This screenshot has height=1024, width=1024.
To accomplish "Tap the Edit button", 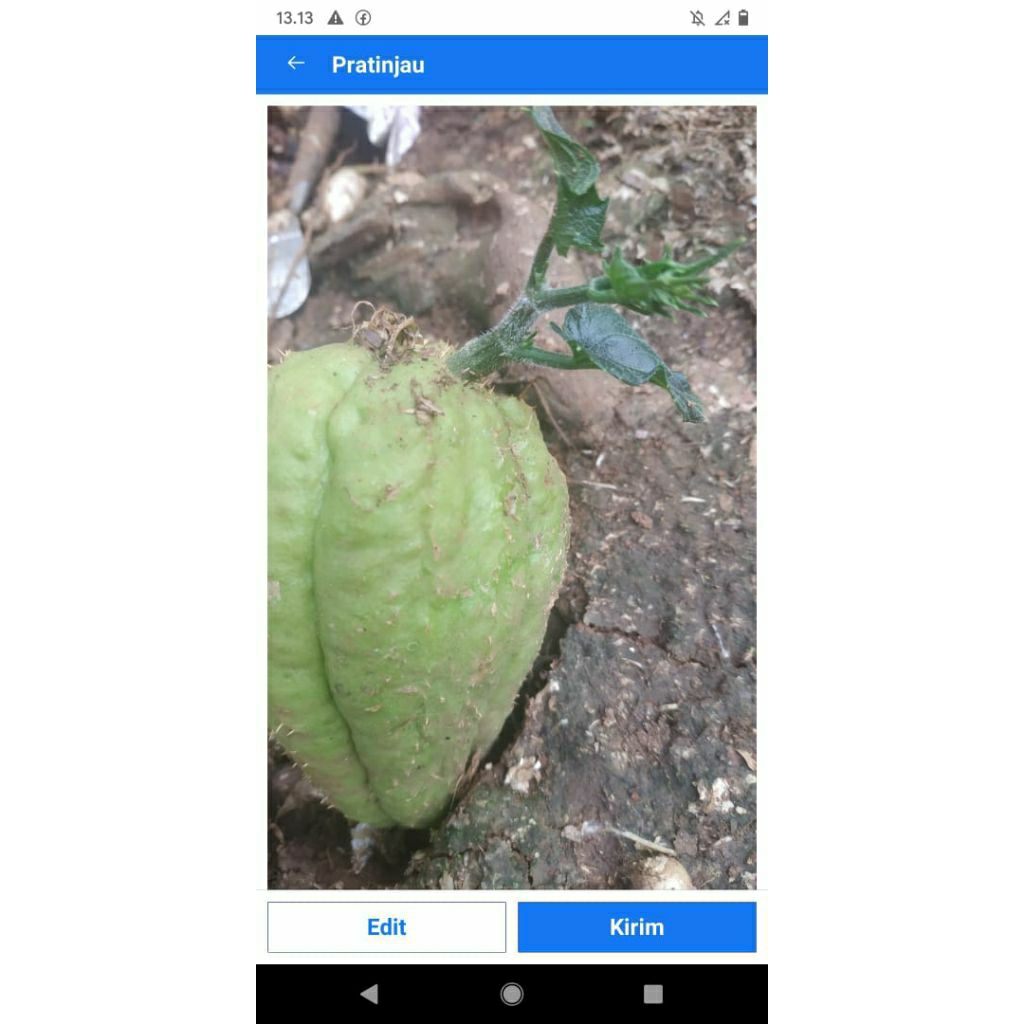I will pyautogui.click(x=386, y=927).
